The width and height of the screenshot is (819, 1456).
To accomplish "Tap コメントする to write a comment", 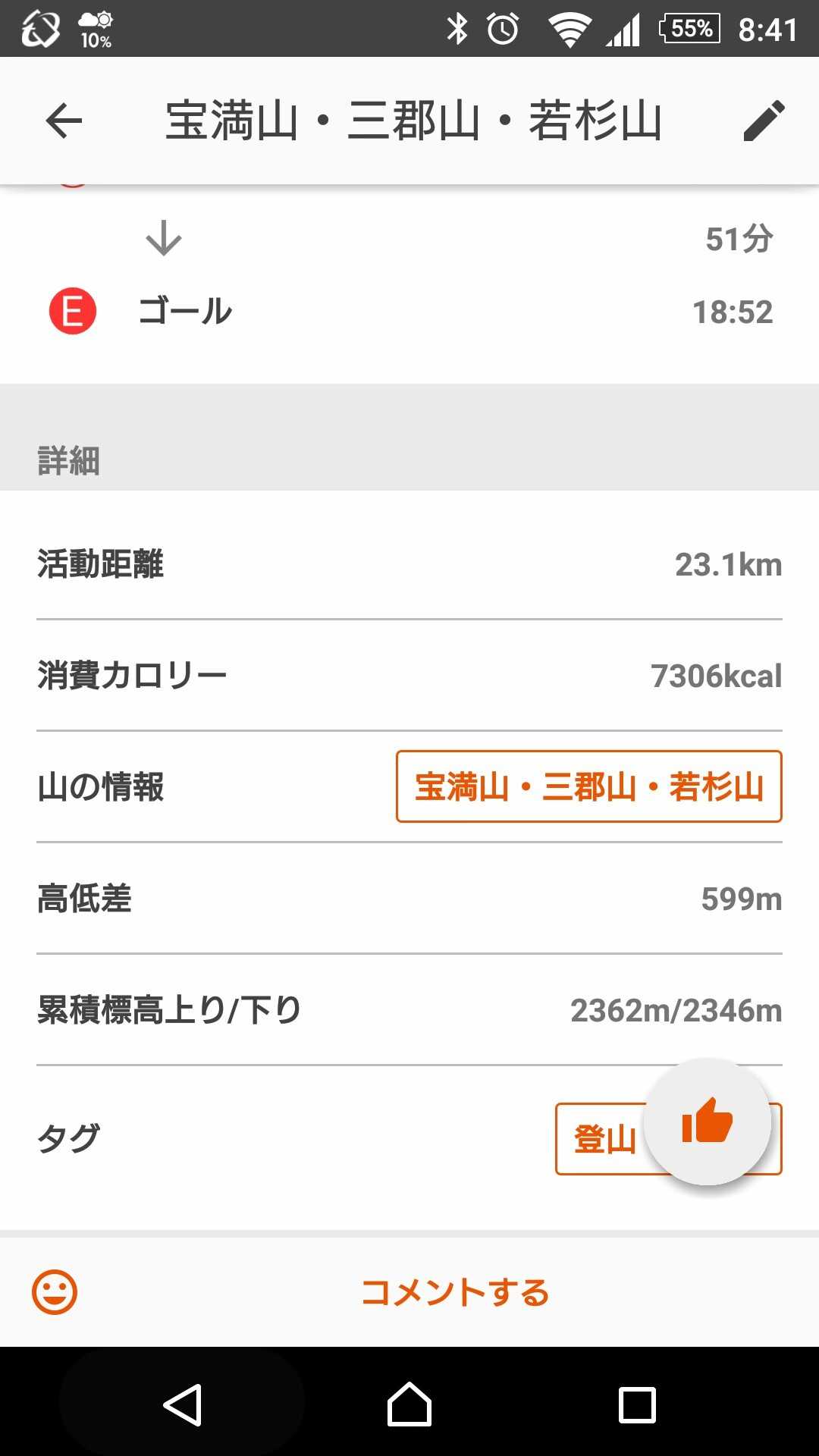I will pyautogui.click(x=455, y=1292).
